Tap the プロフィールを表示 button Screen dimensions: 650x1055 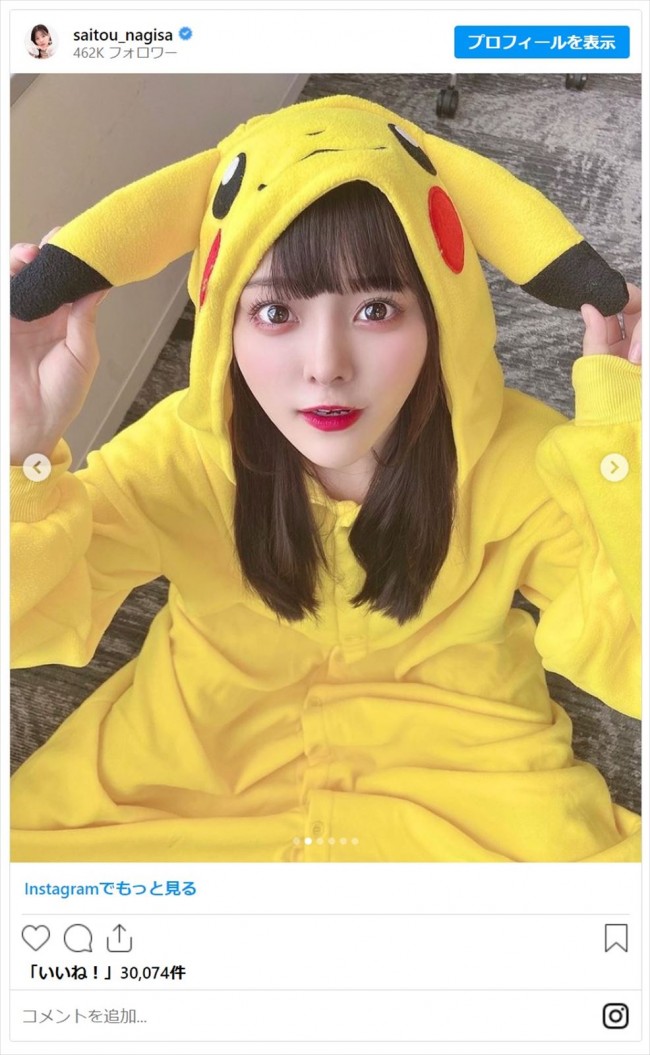click(541, 42)
